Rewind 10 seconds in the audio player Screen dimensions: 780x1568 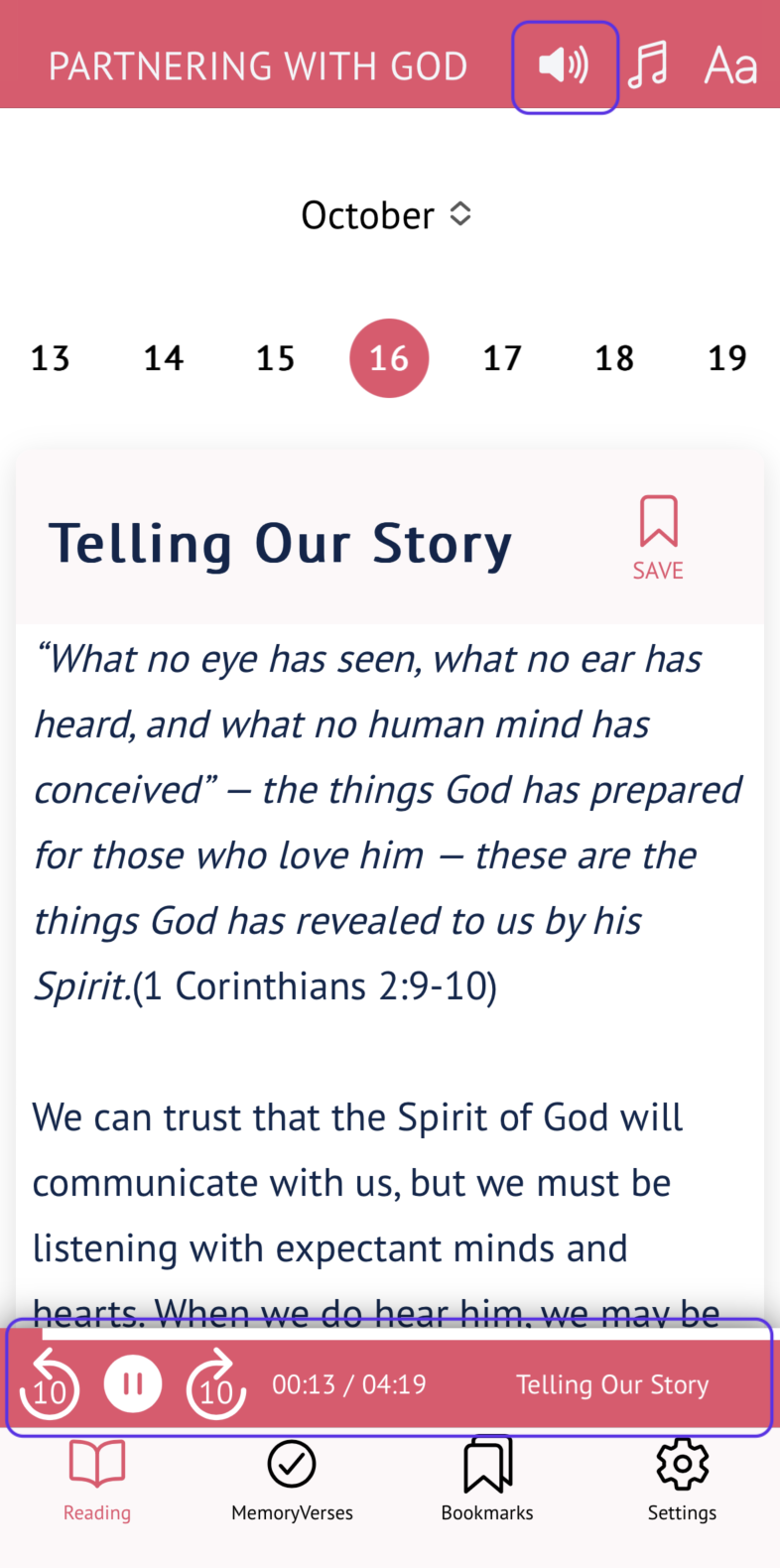tap(49, 1383)
